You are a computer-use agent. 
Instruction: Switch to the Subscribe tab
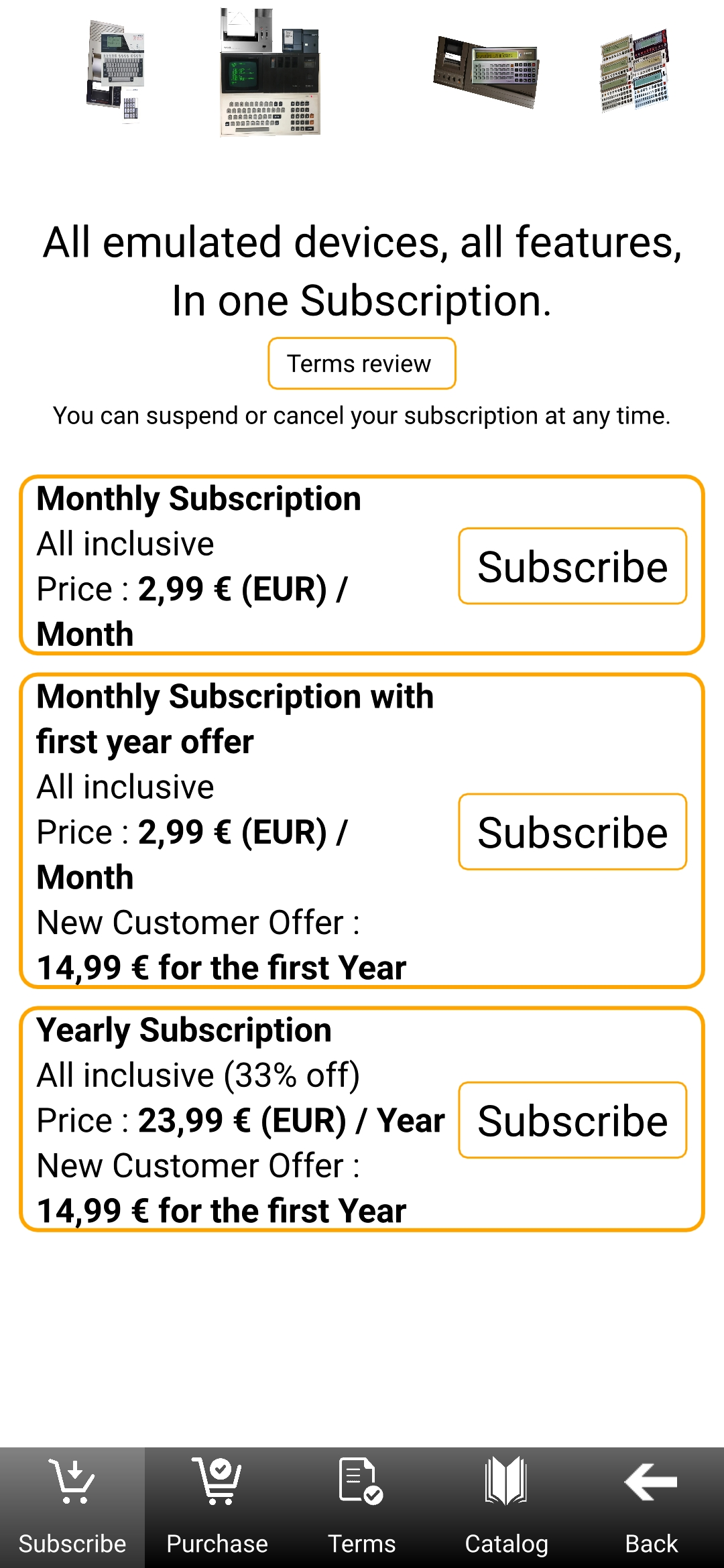click(x=72, y=1508)
